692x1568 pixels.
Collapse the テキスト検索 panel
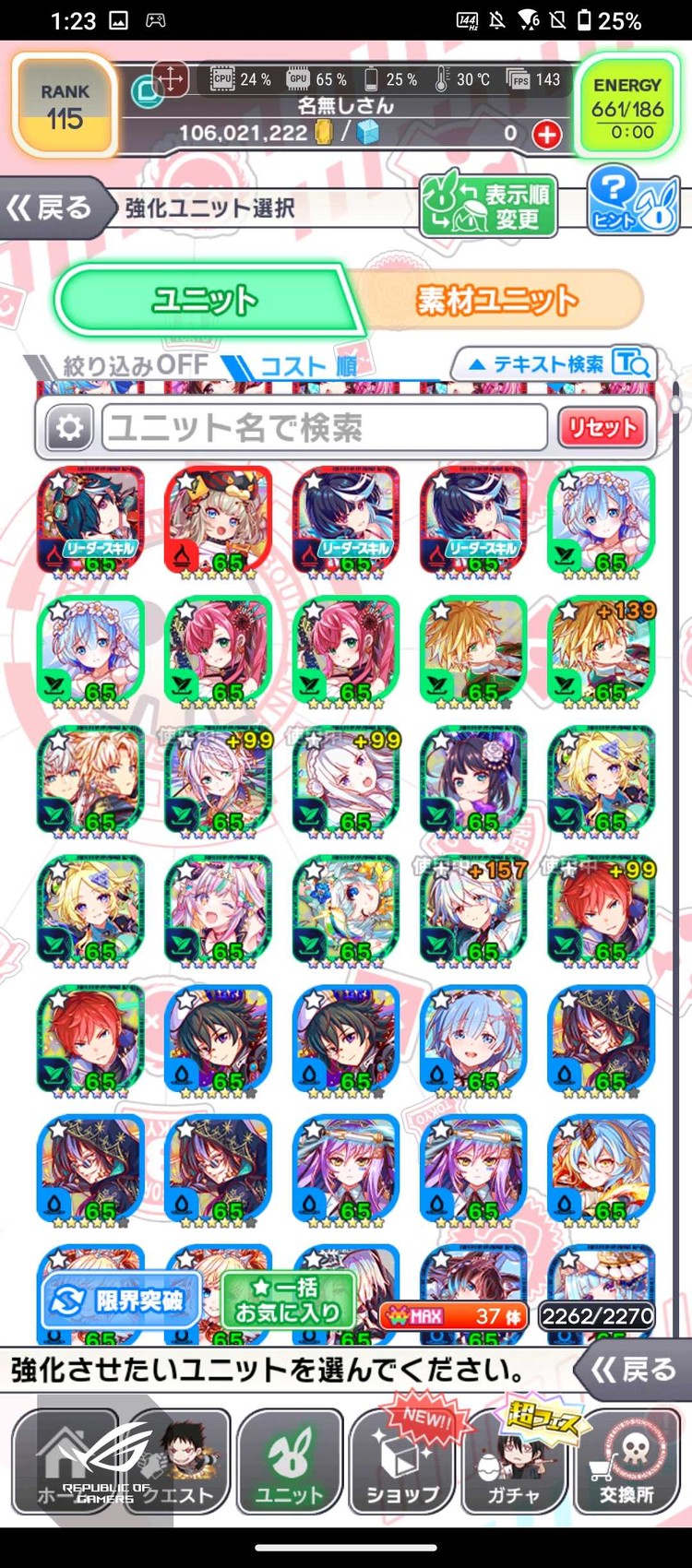click(554, 363)
